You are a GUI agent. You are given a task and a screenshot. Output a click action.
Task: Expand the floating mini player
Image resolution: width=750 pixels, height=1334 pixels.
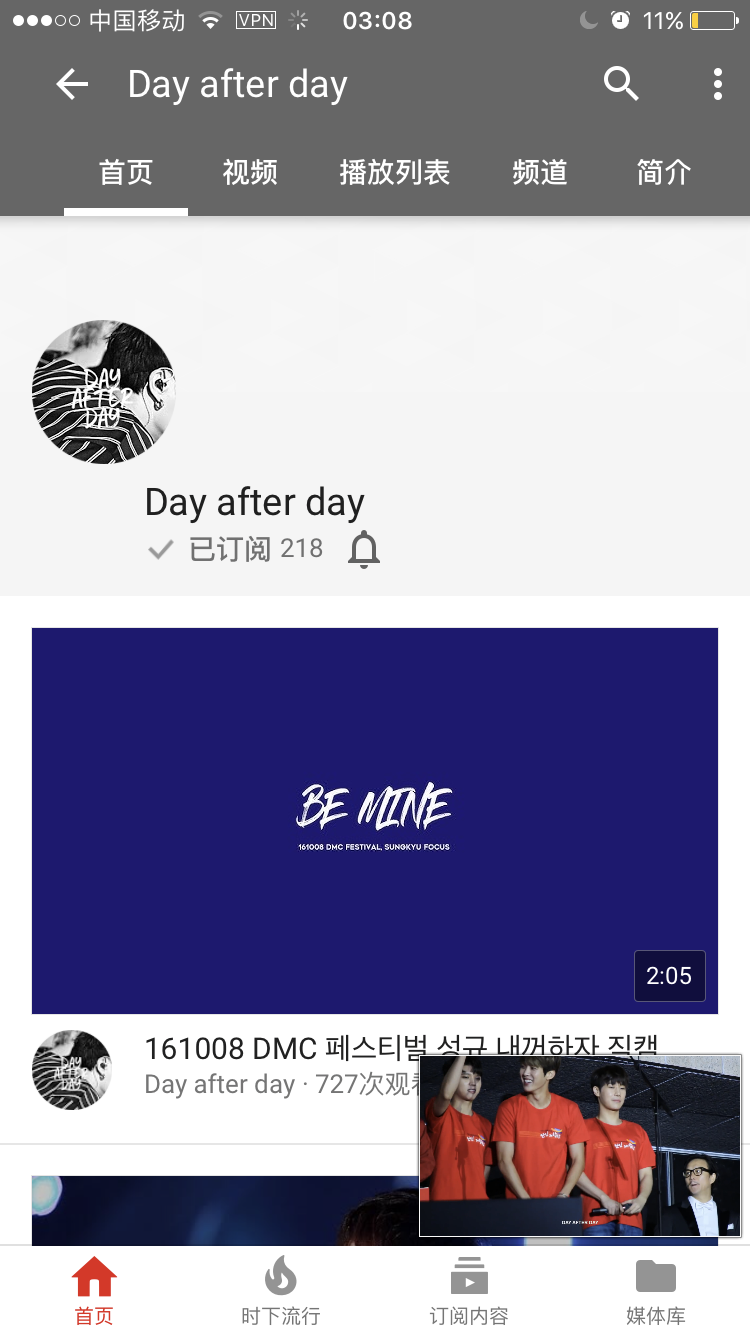click(x=581, y=1146)
